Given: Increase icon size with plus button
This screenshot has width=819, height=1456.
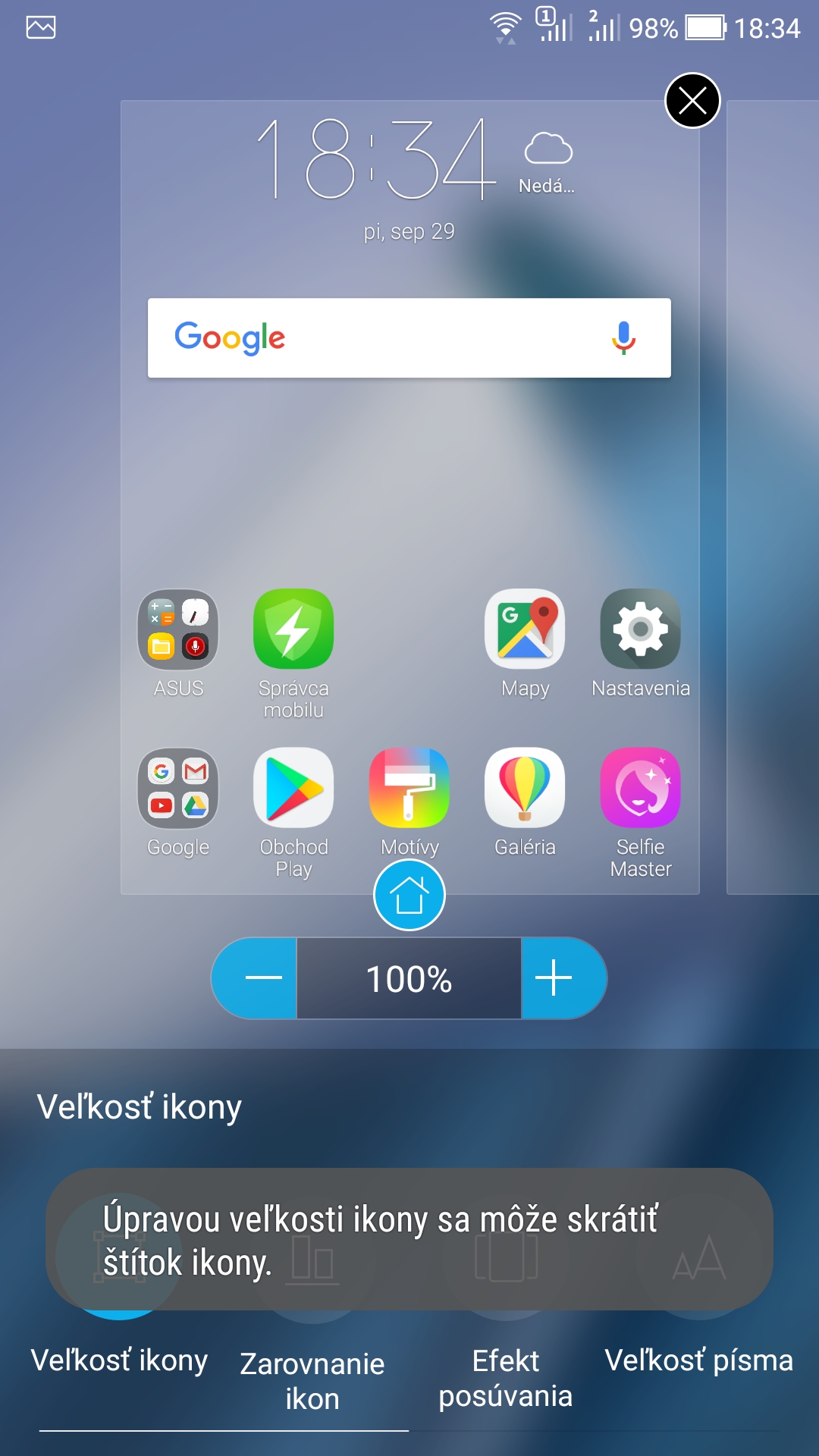Looking at the screenshot, I should click(x=563, y=978).
